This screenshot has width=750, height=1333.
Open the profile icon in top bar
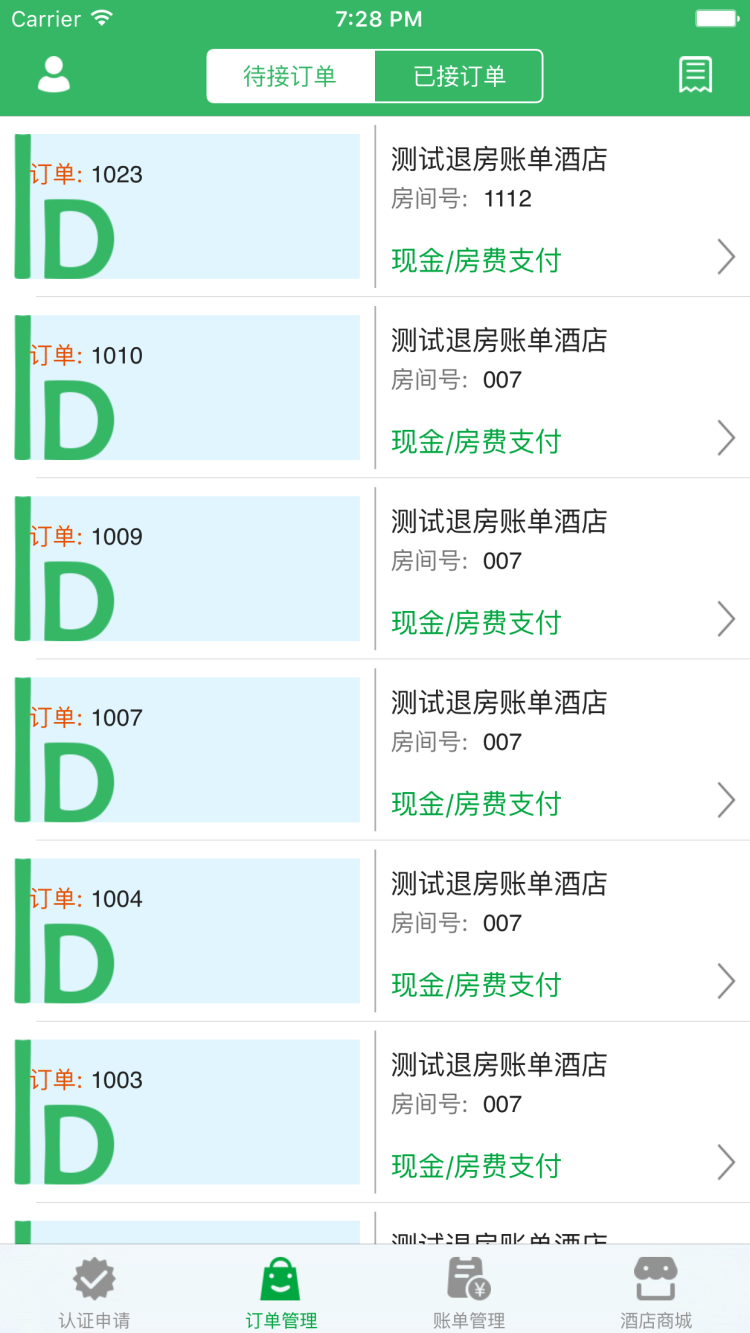(53, 75)
